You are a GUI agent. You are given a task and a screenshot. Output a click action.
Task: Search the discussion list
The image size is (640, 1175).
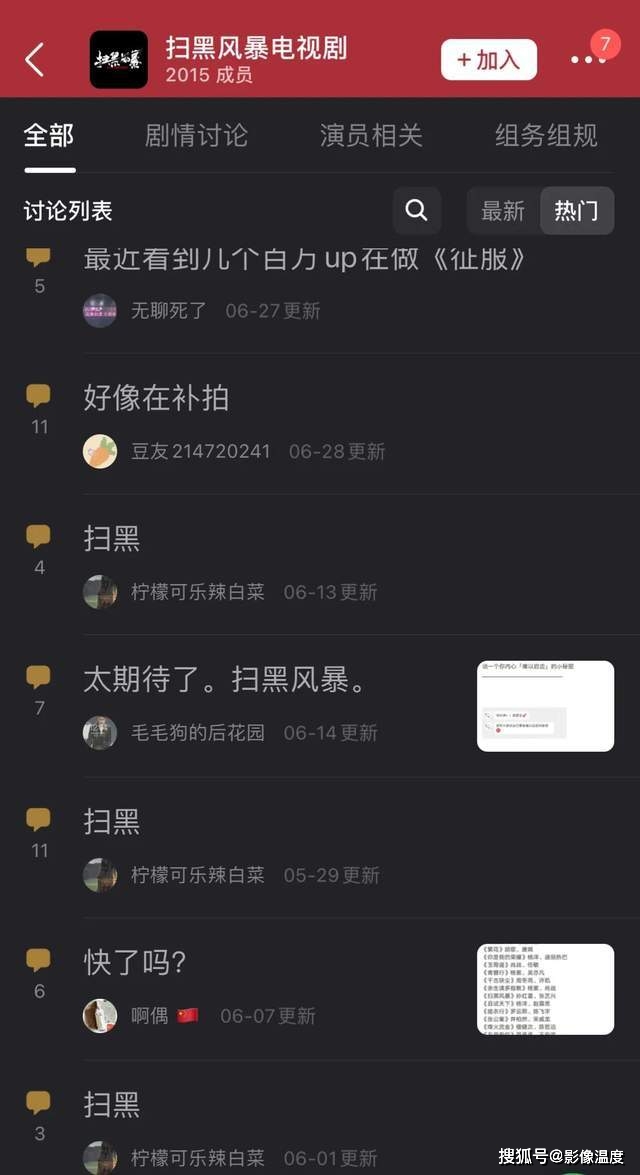pos(417,211)
